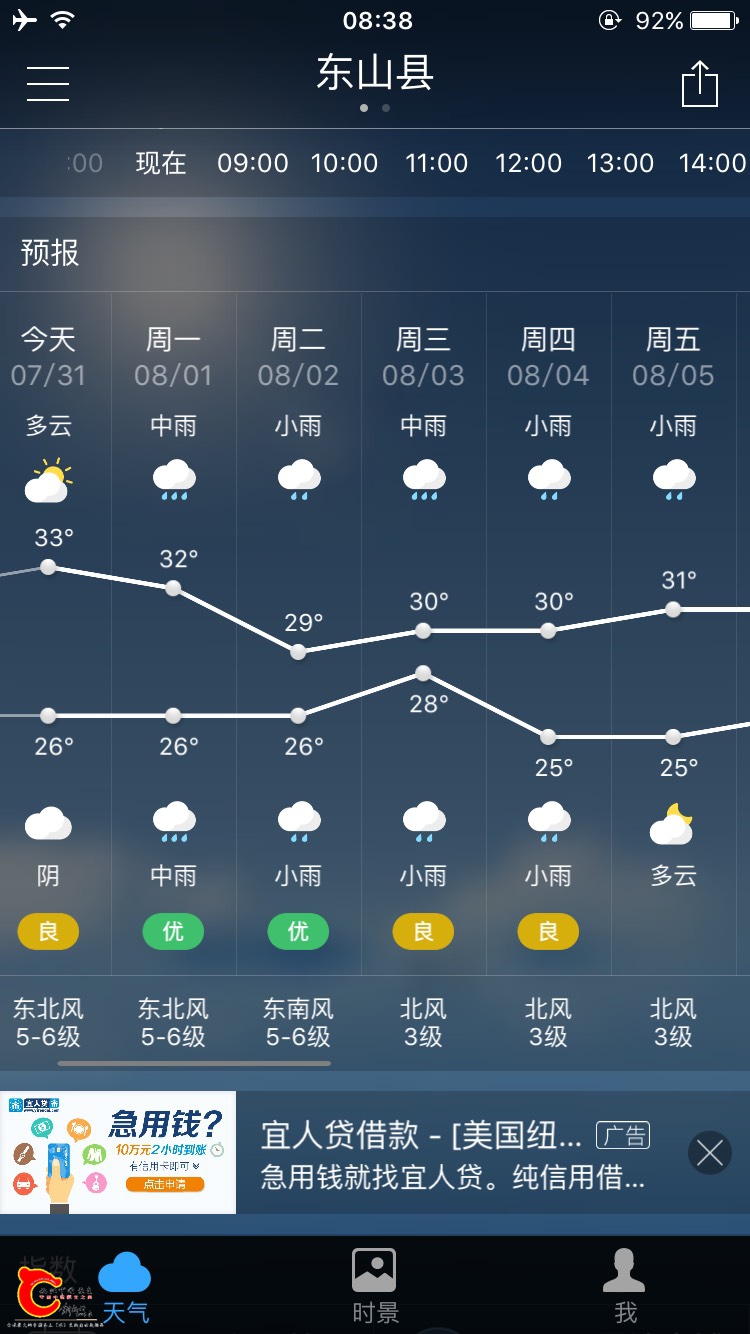Switch to the 我 tab
The image size is (750, 1334).
[625, 1287]
